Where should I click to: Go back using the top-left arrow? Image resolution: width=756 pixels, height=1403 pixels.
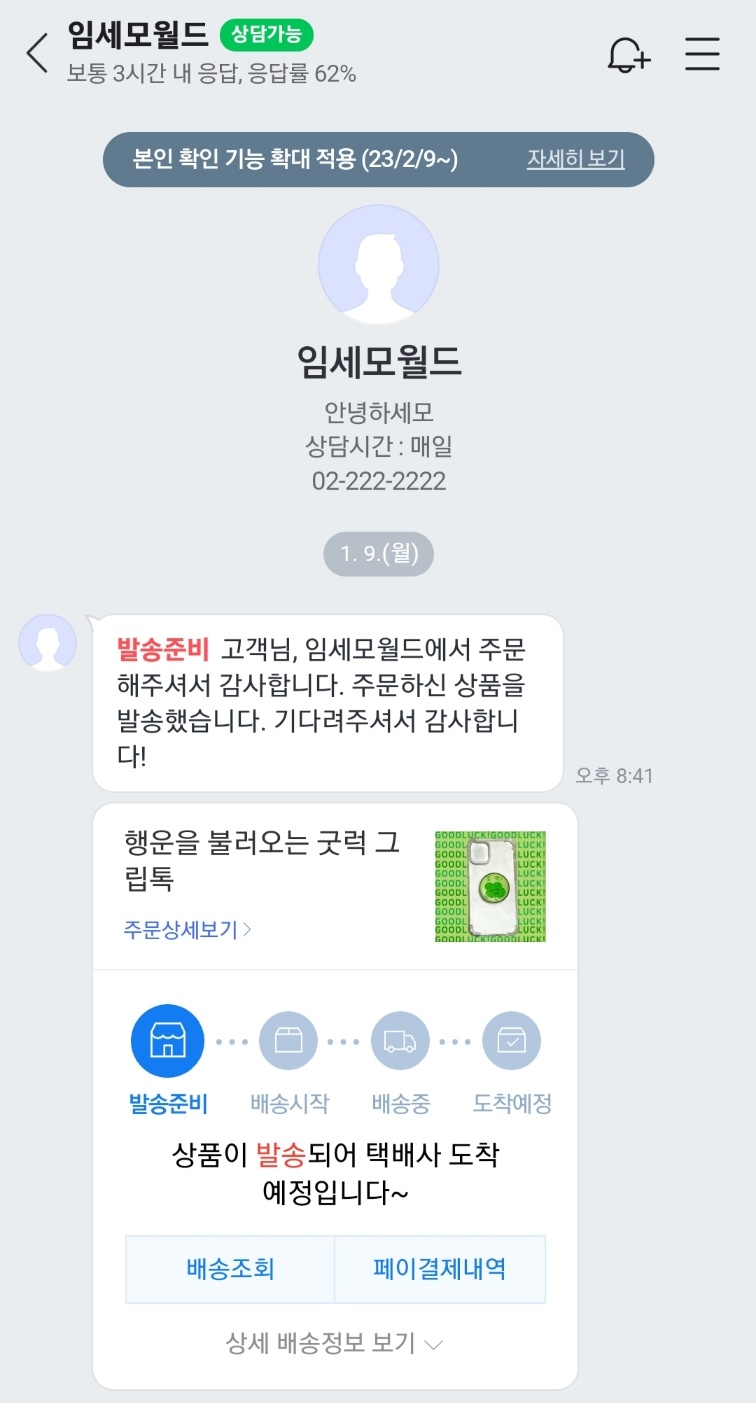coord(37,53)
